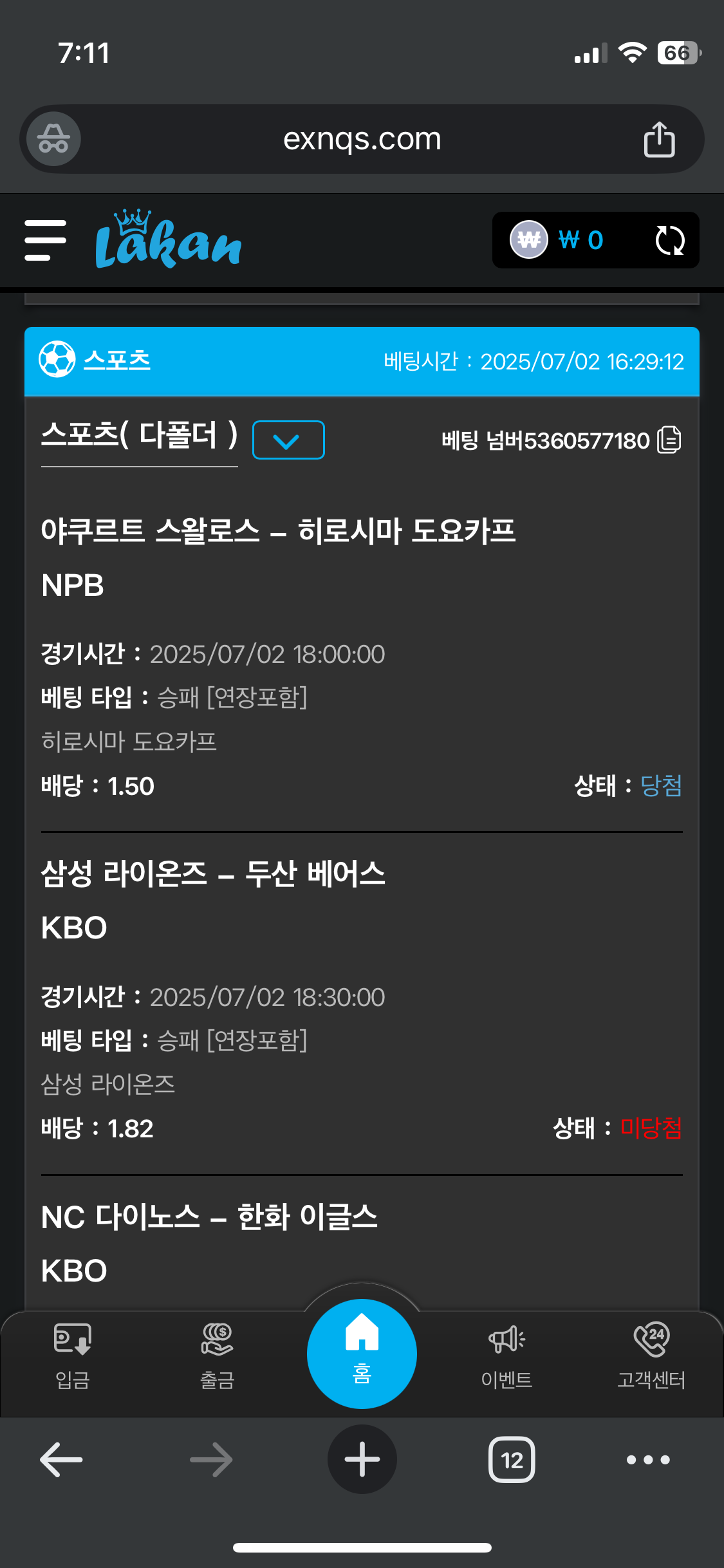Screen dimensions: 724x1568
Task: Expand the 스포츠(다폴더) dropdown chevron
Action: click(288, 440)
